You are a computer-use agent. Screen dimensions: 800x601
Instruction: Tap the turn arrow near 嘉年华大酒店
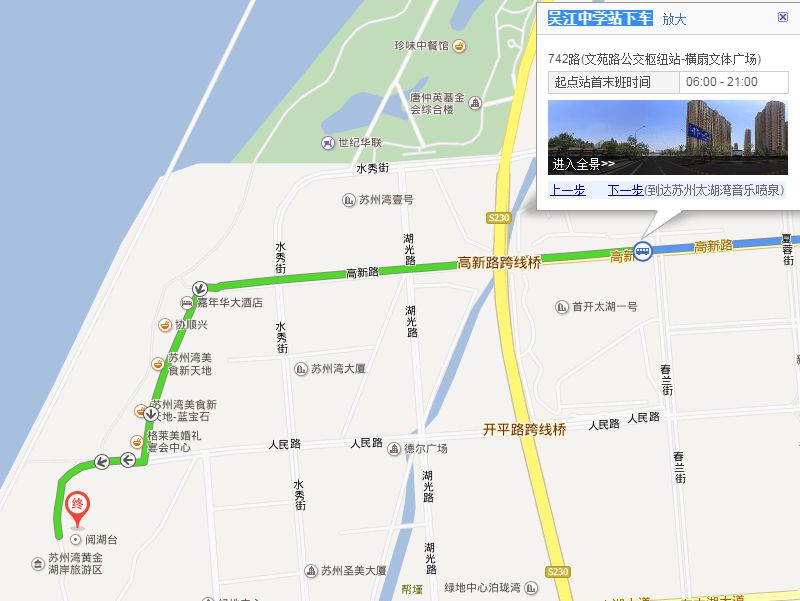tap(200, 287)
